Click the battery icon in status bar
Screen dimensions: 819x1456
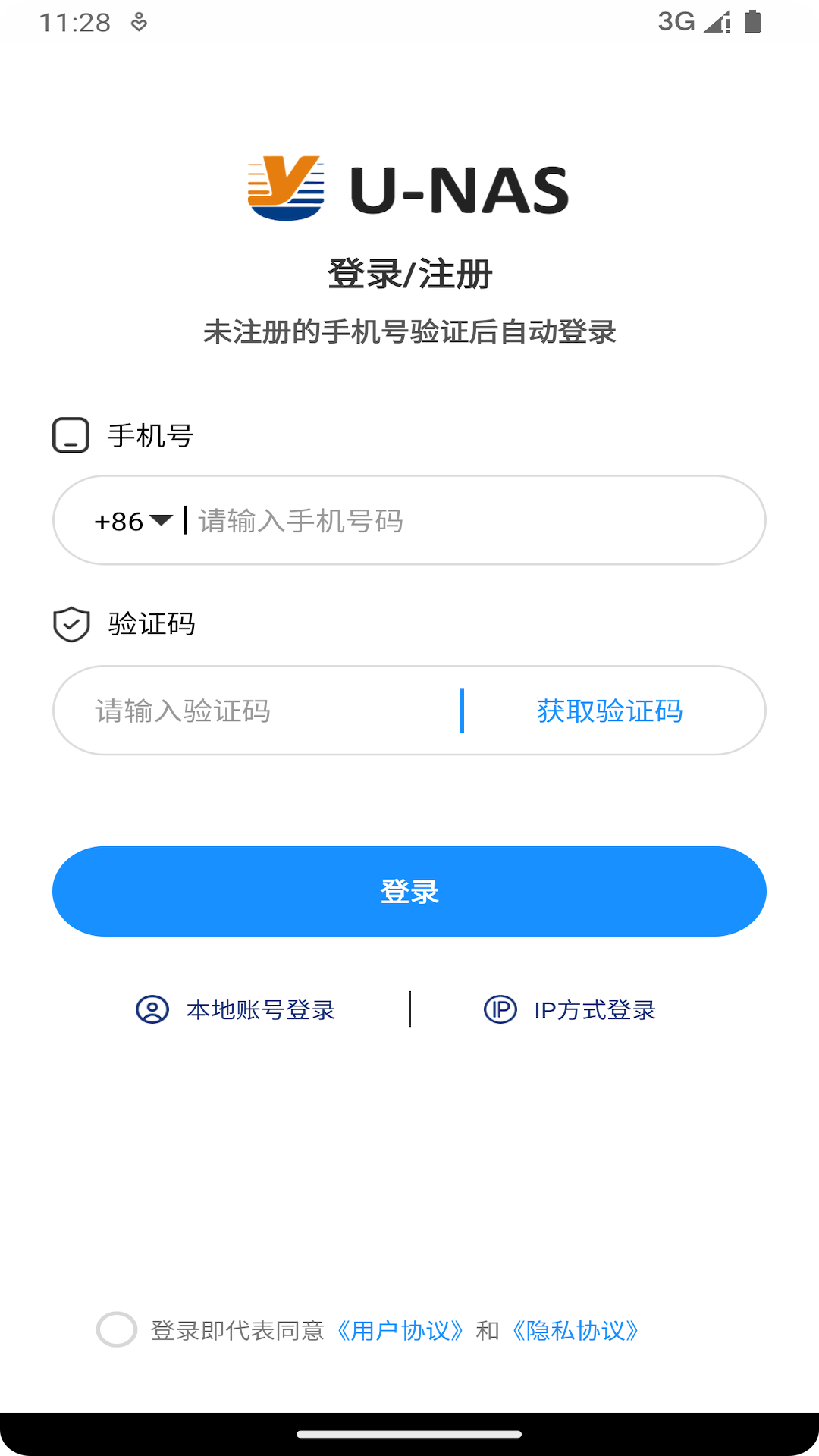tap(753, 22)
